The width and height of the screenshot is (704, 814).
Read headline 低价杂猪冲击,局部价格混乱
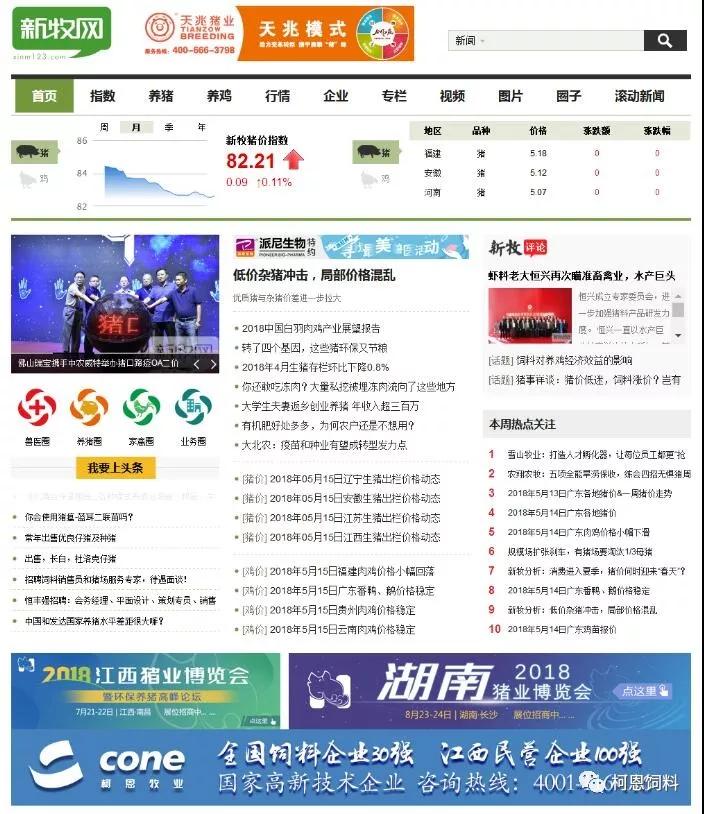[x=315, y=275]
